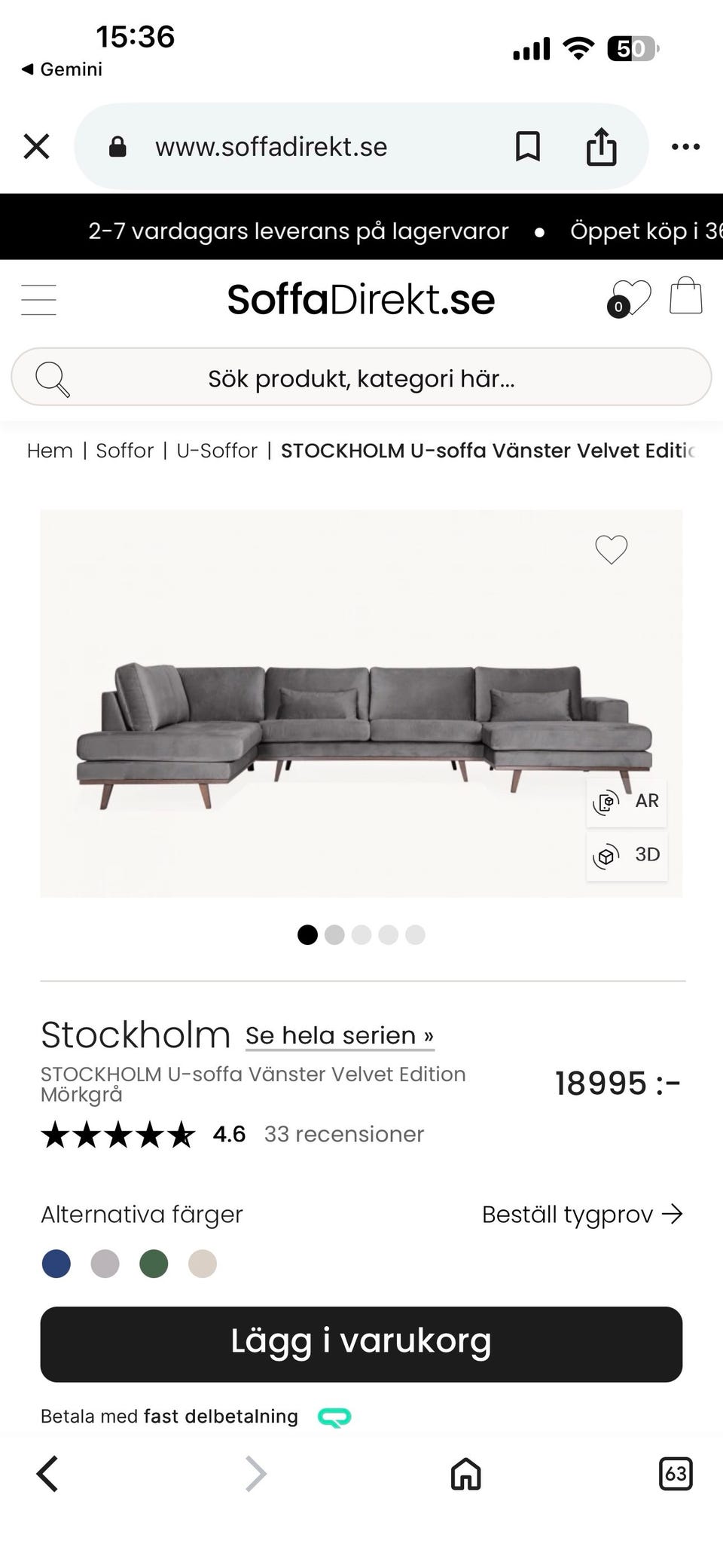Viewport: 723px width, 1568px height.
Task: Launch the AR view of the sofa
Action: pos(627,801)
